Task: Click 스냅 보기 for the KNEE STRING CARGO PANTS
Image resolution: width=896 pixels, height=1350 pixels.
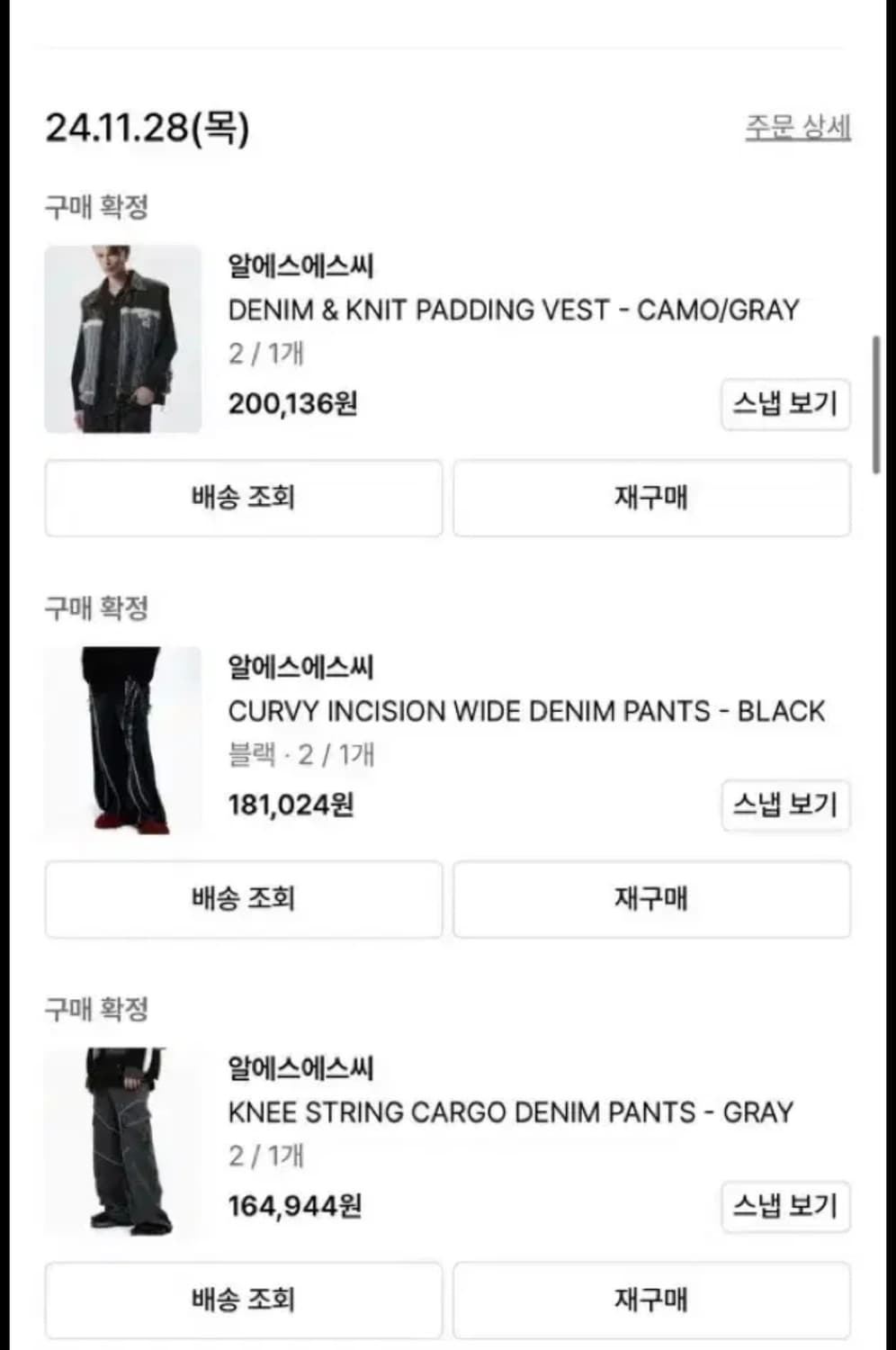Action: click(x=784, y=1208)
